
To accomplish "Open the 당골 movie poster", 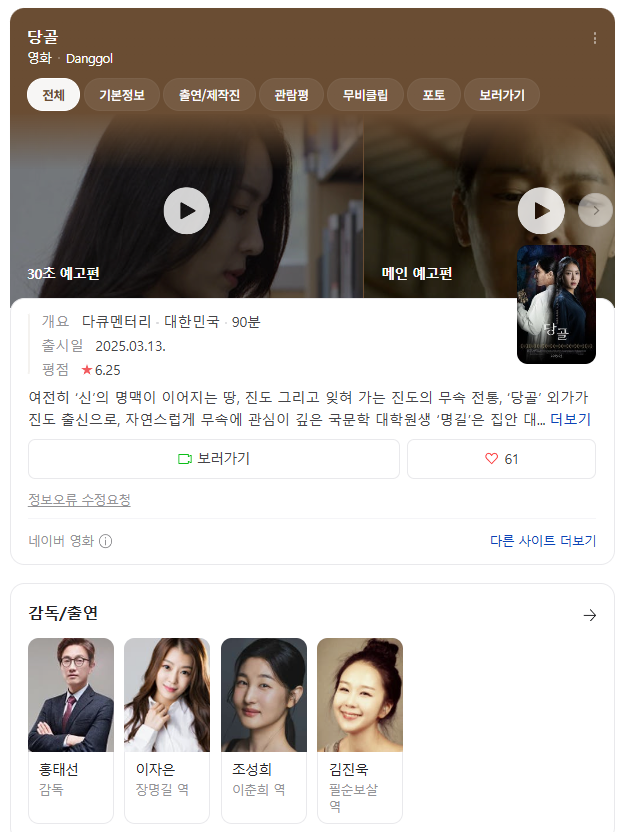I will [556, 304].
